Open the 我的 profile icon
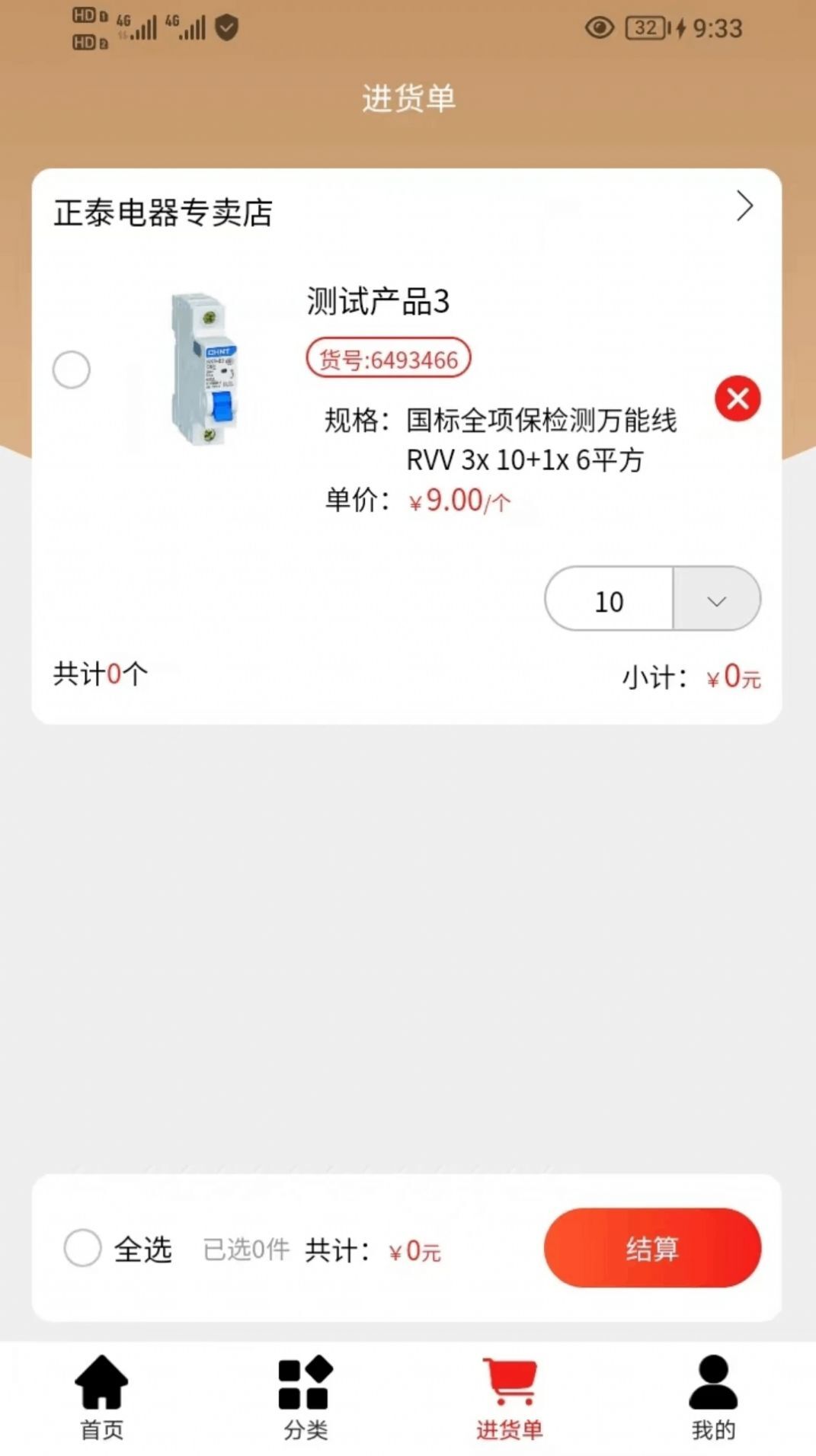Viewport: 816px width, 1456px height. tap(712, 1387)
